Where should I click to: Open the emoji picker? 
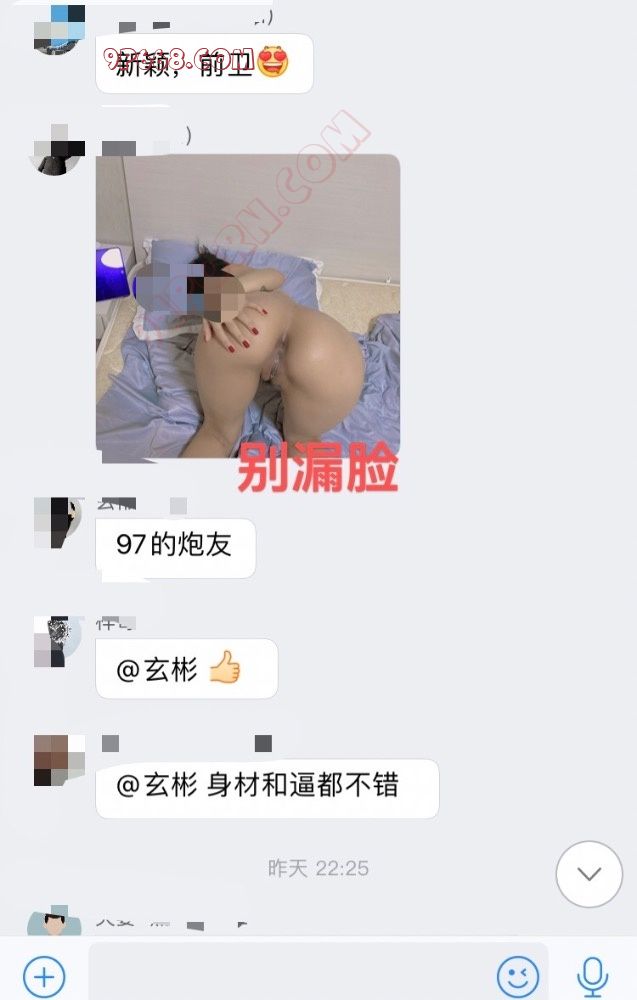click(517, 976)
